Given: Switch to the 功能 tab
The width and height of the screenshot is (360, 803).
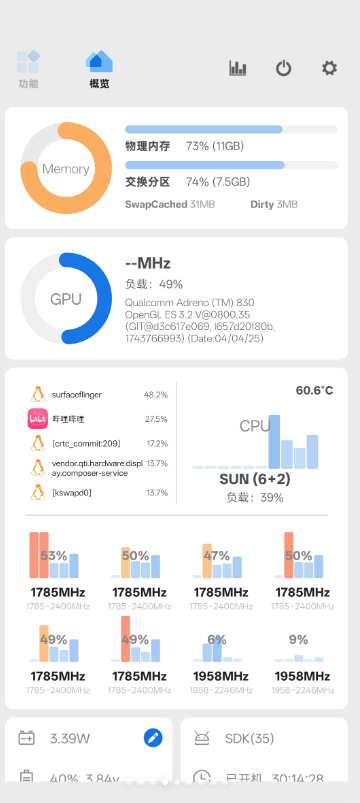Looking at the screenshot, I should tap(28, 69).
